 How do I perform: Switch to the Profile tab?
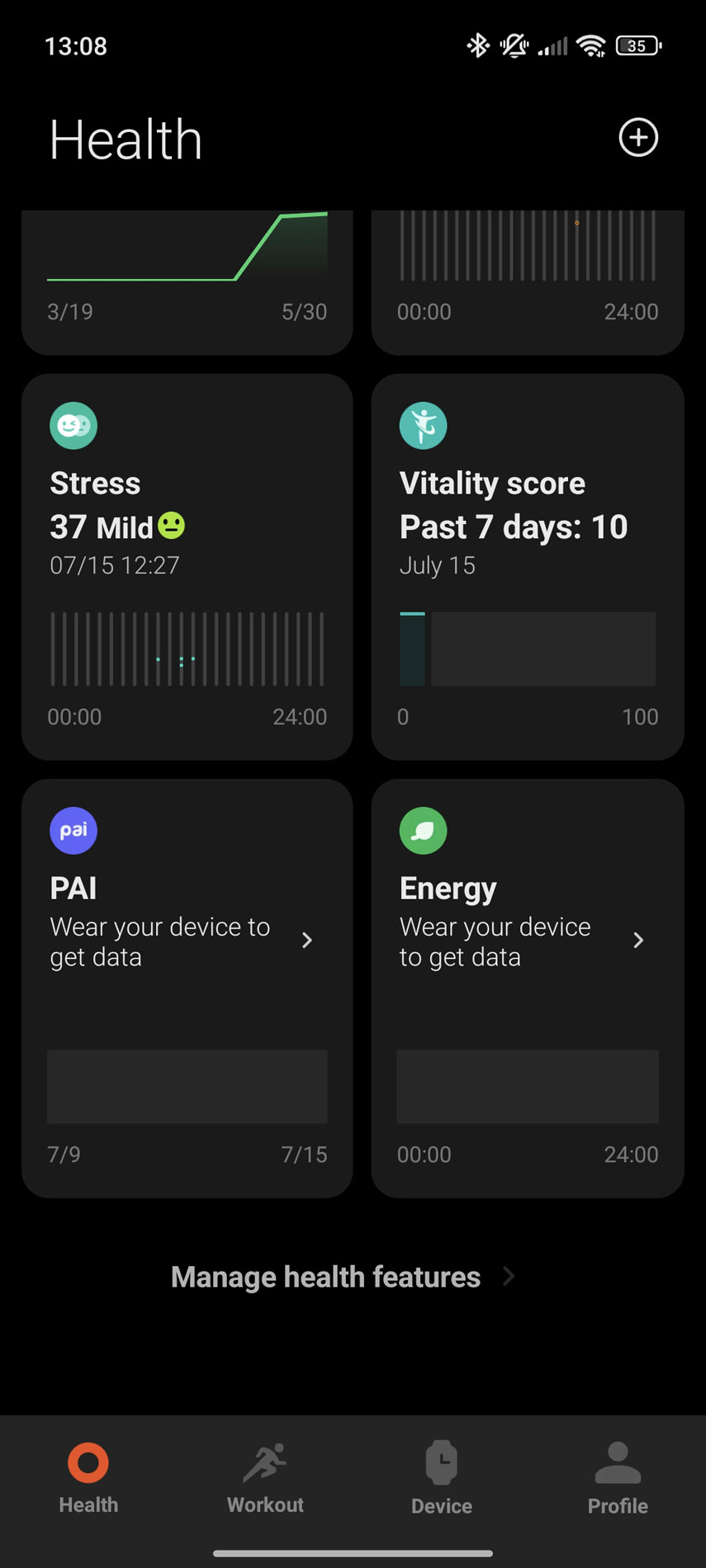[618, 1477]
